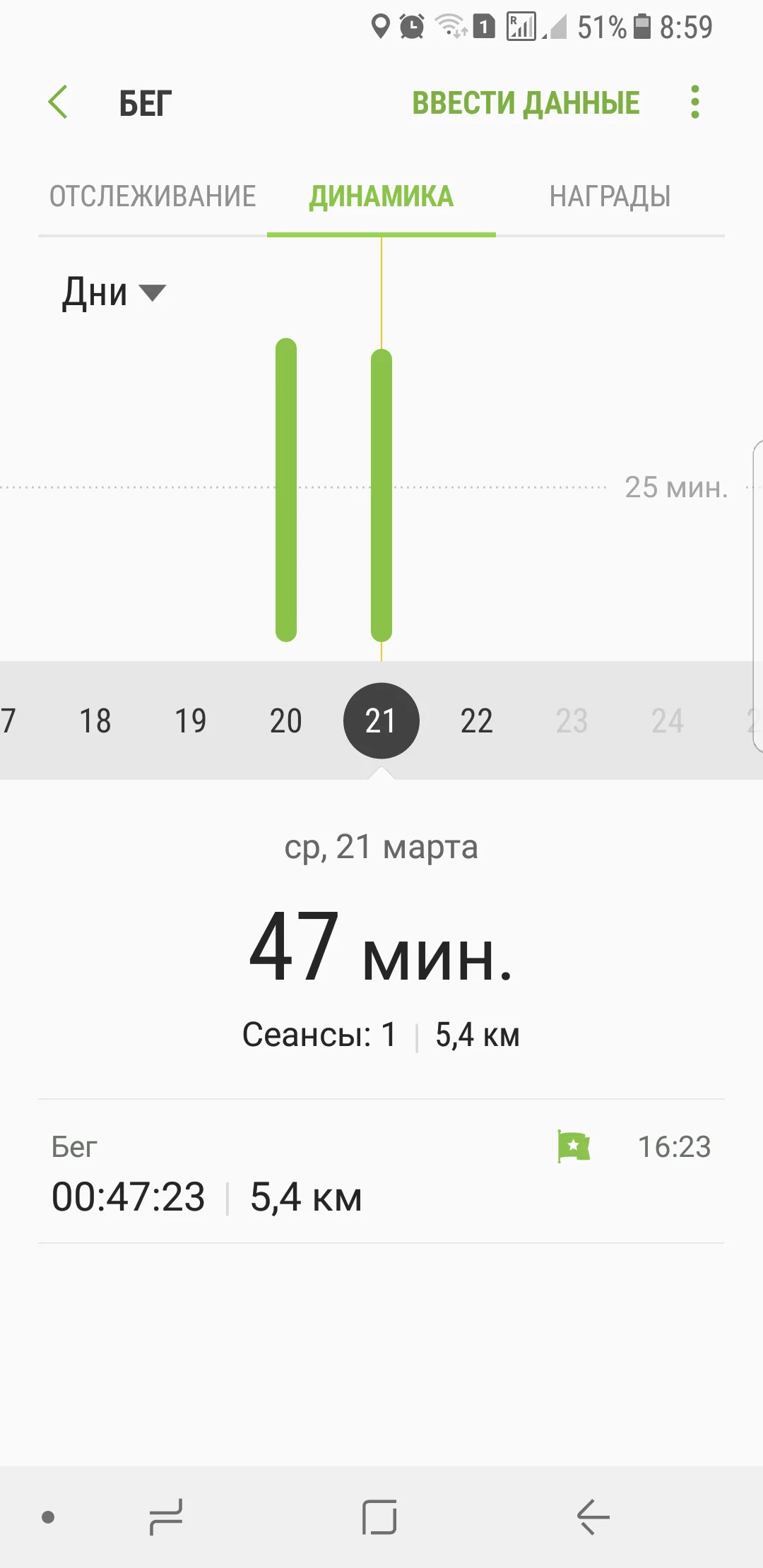Select day 18 on the timeline
763x1568 pixels.
[95, 721]
